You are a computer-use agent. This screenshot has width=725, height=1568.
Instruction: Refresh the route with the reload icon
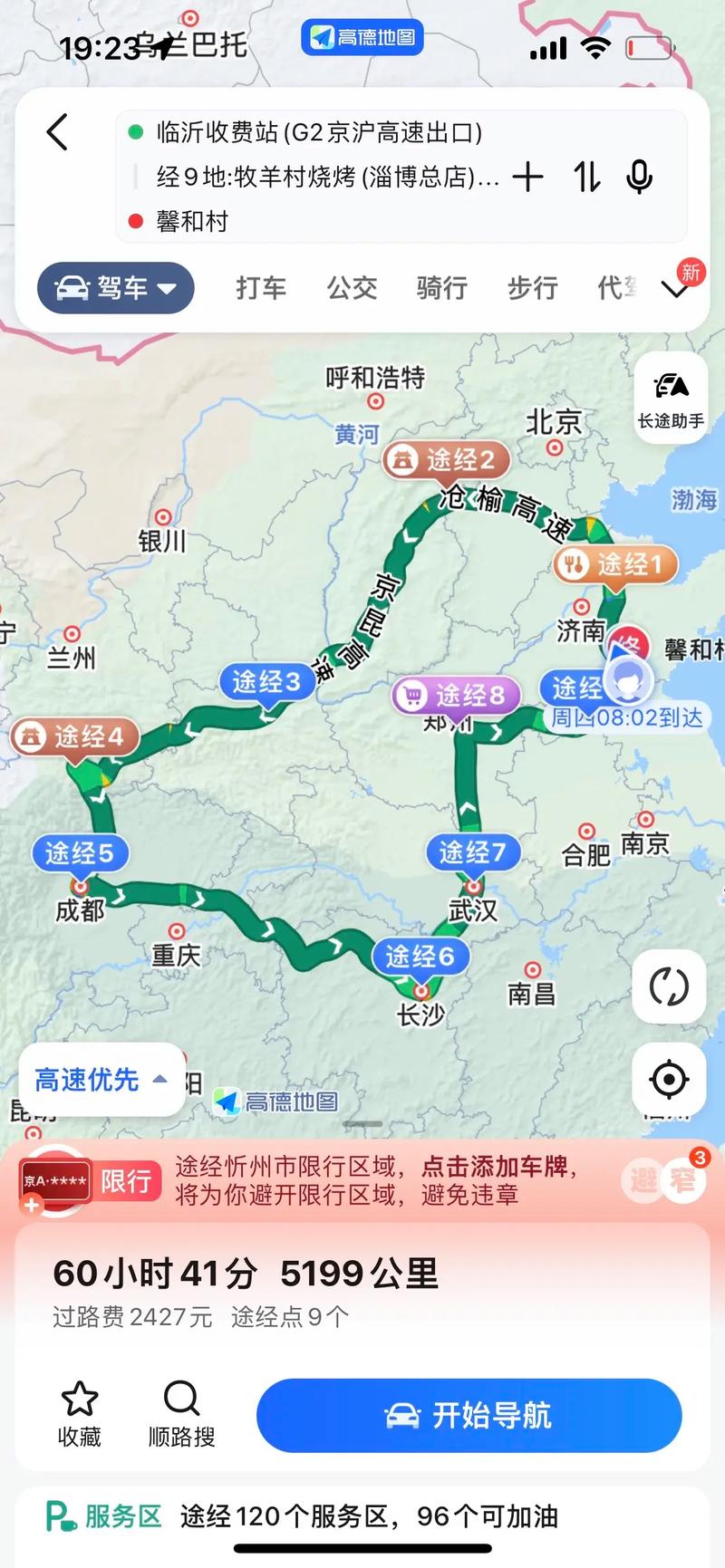click(x=669, y=988)
